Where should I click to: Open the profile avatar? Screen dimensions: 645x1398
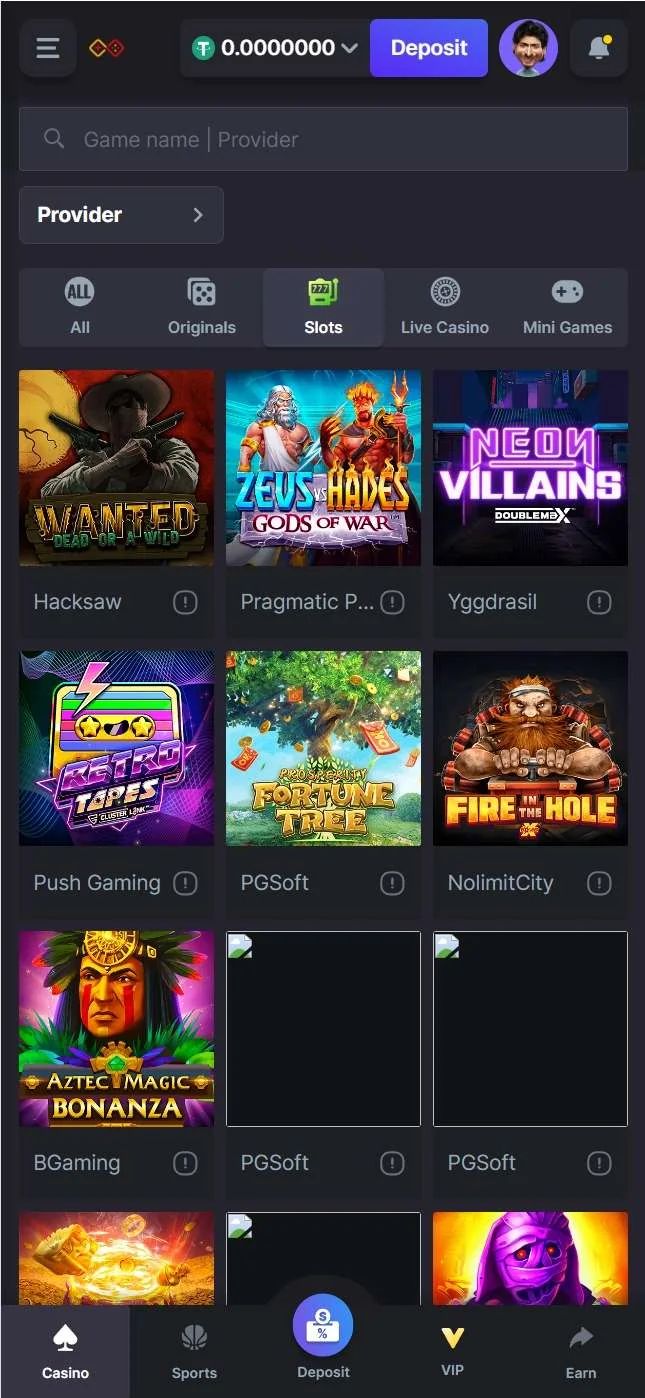pyautogui.click(x=528, y=48)
